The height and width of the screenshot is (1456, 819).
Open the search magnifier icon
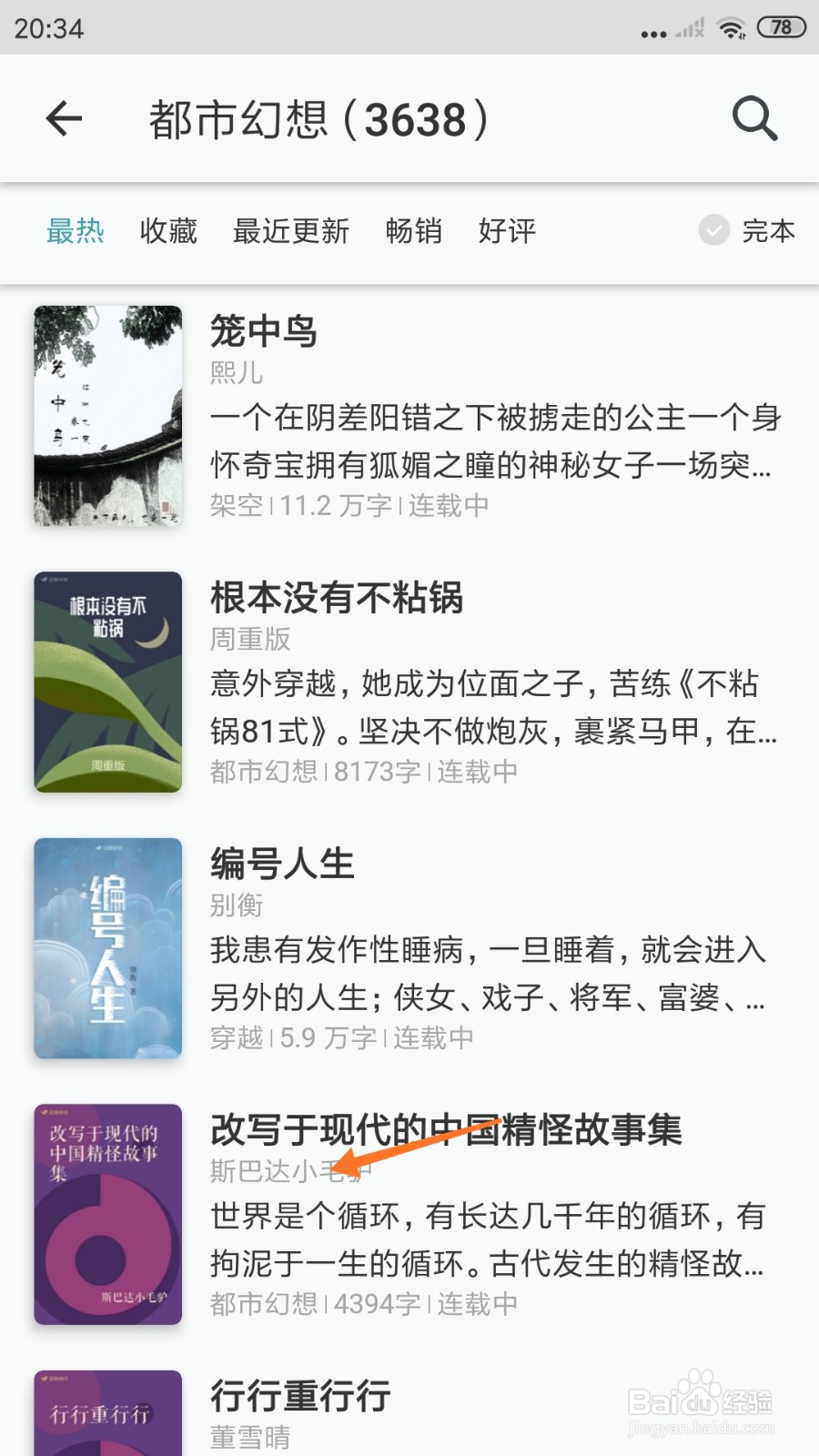(x=754, y=118)
